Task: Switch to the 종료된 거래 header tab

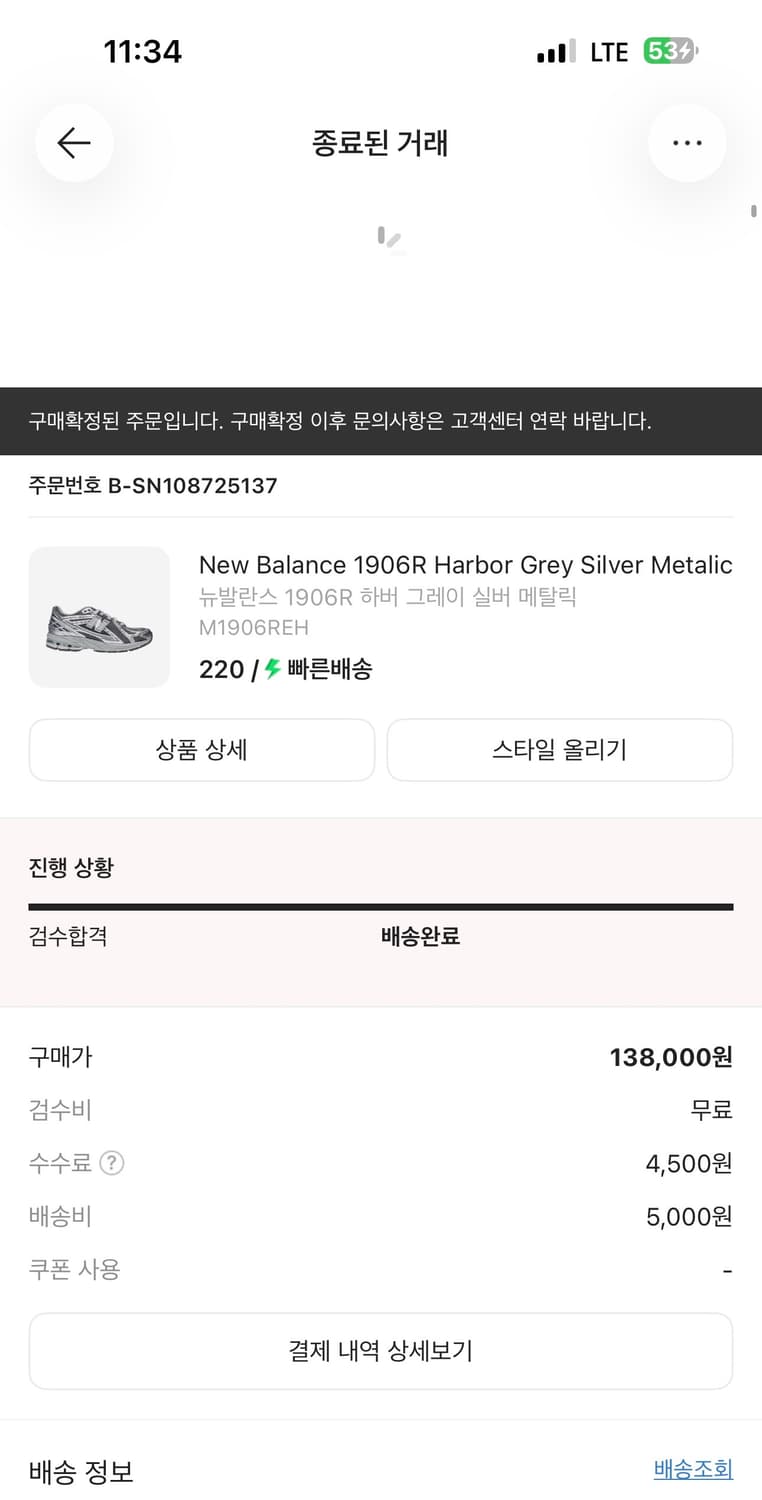Action: (x=380, y=143)
